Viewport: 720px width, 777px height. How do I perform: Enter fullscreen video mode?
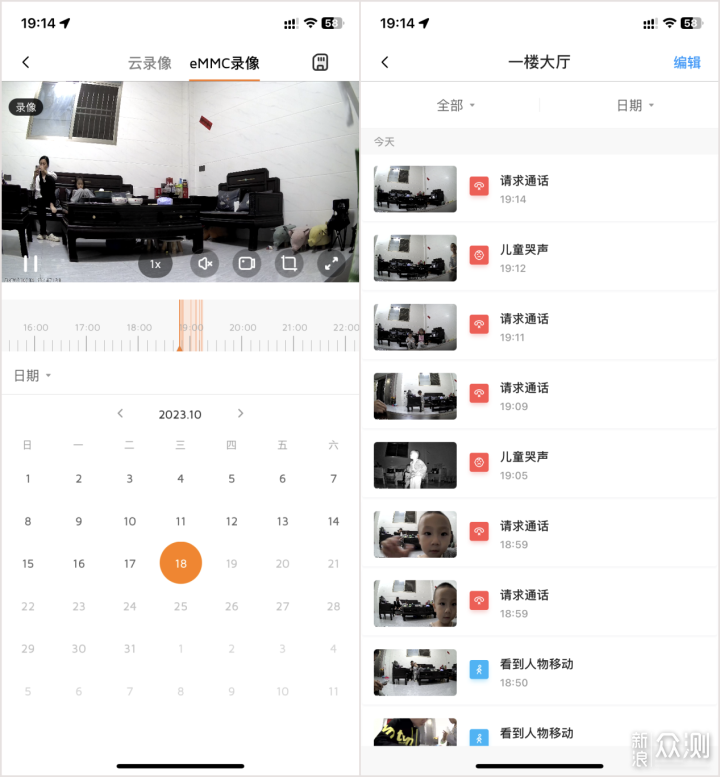tap(331, 264)
